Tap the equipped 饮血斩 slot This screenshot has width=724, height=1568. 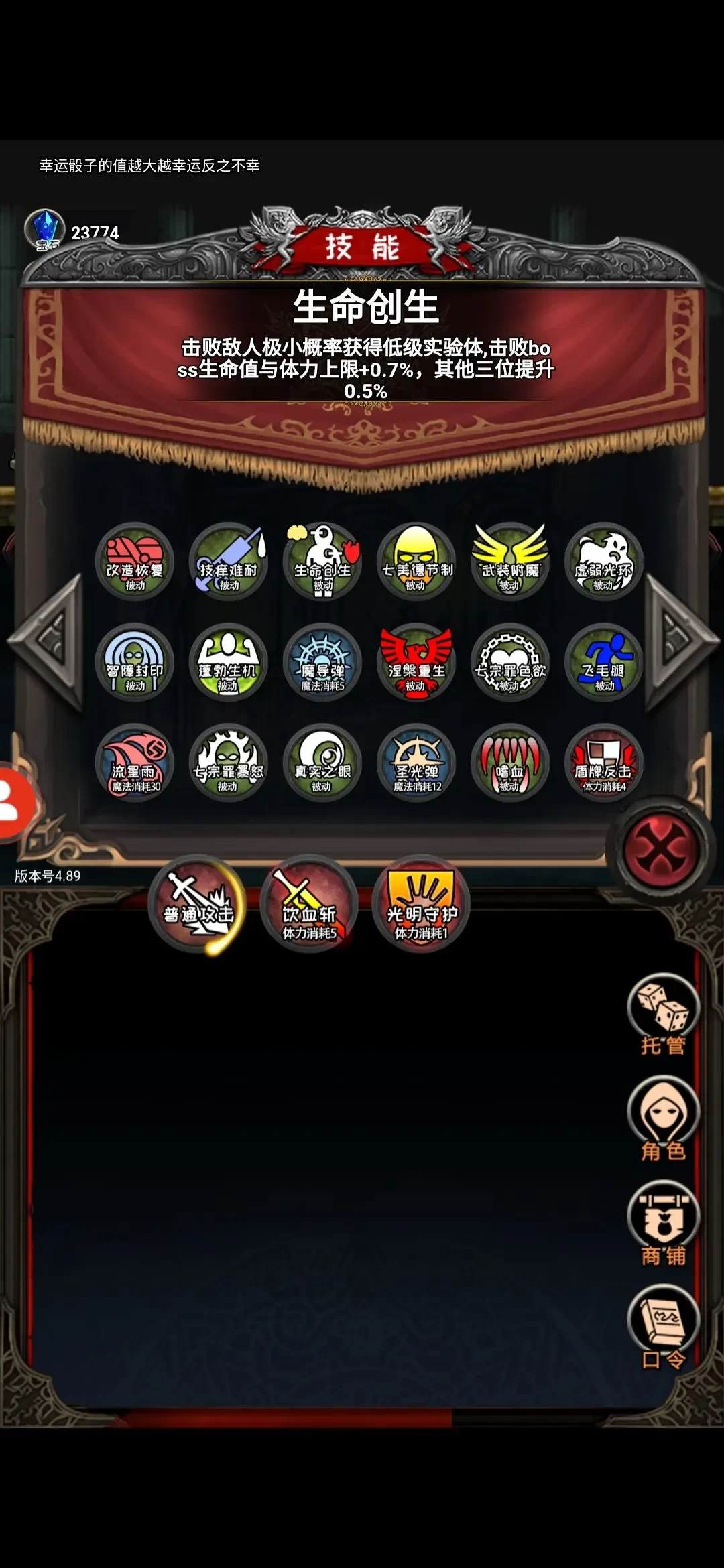309,905
